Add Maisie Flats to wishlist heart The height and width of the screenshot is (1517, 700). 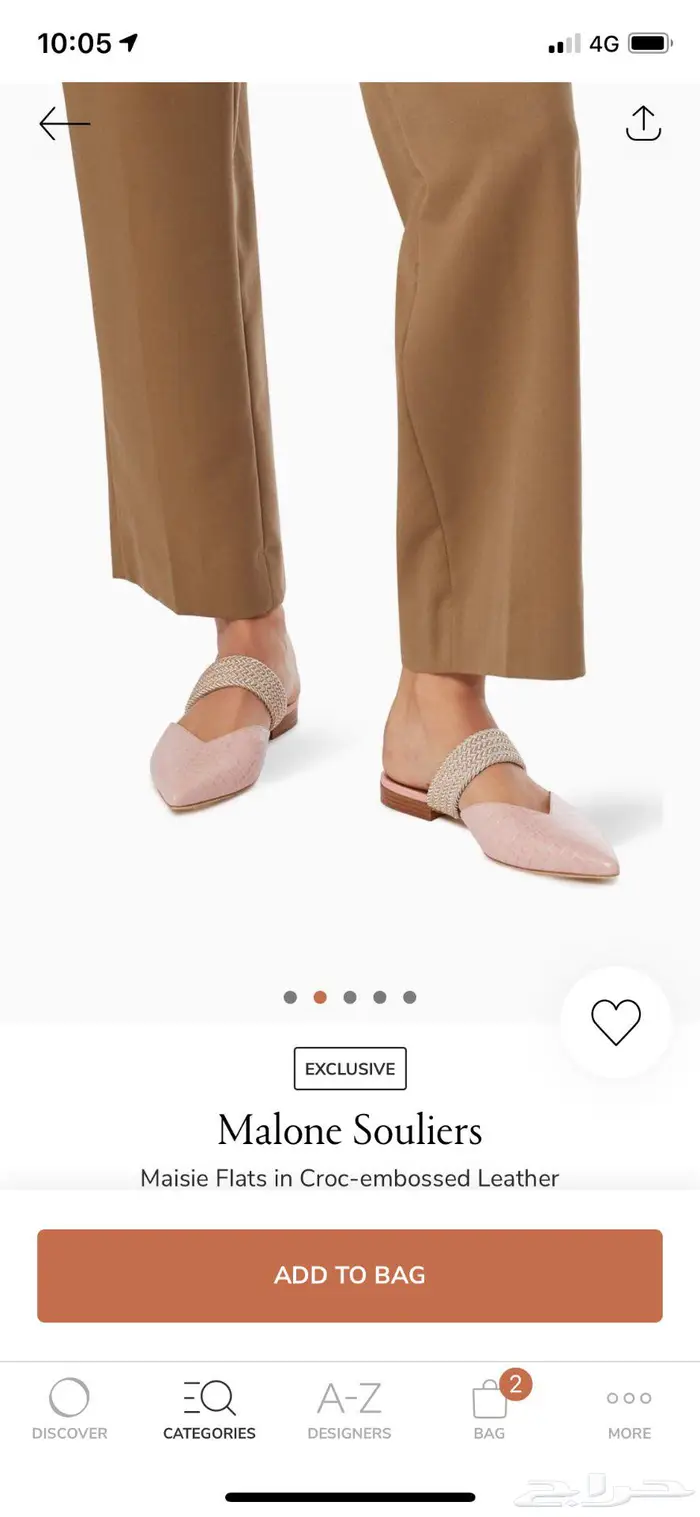point(615,1022)
